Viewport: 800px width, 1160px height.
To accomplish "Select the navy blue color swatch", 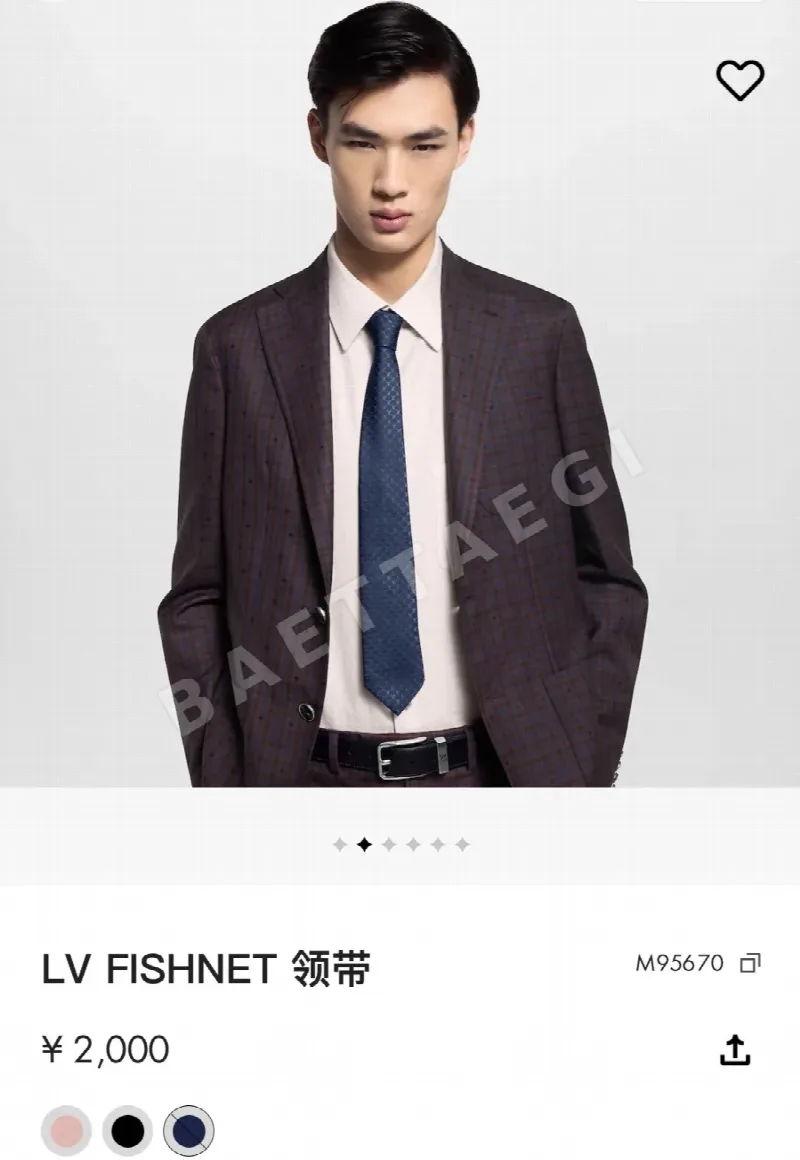I will point(189,1130).
